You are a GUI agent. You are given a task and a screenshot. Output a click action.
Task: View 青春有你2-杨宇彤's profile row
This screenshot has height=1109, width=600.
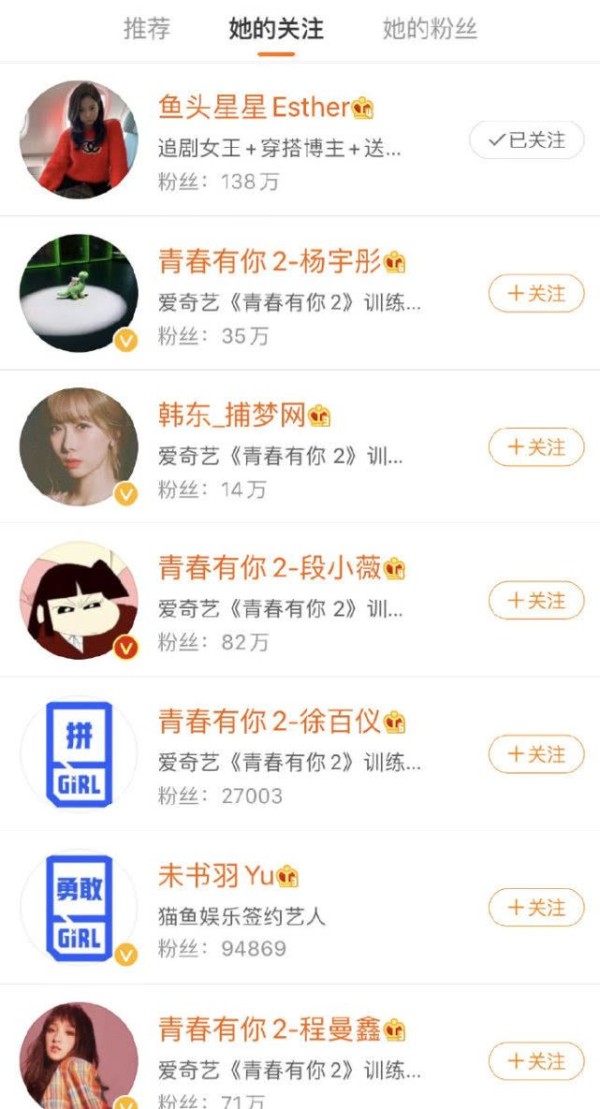[300, 293]
